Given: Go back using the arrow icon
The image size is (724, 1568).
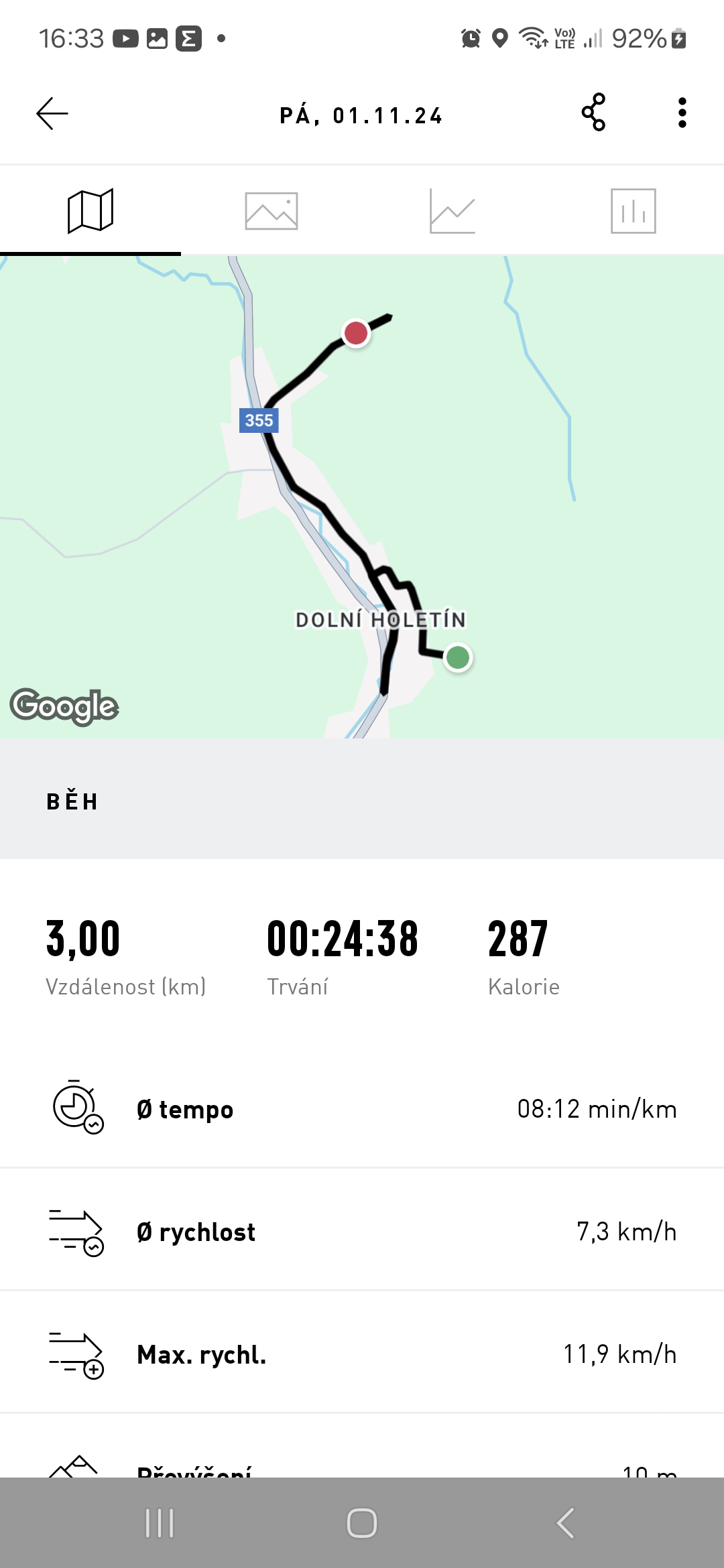Looking at the screenshot, I should [x=52, y=113].
